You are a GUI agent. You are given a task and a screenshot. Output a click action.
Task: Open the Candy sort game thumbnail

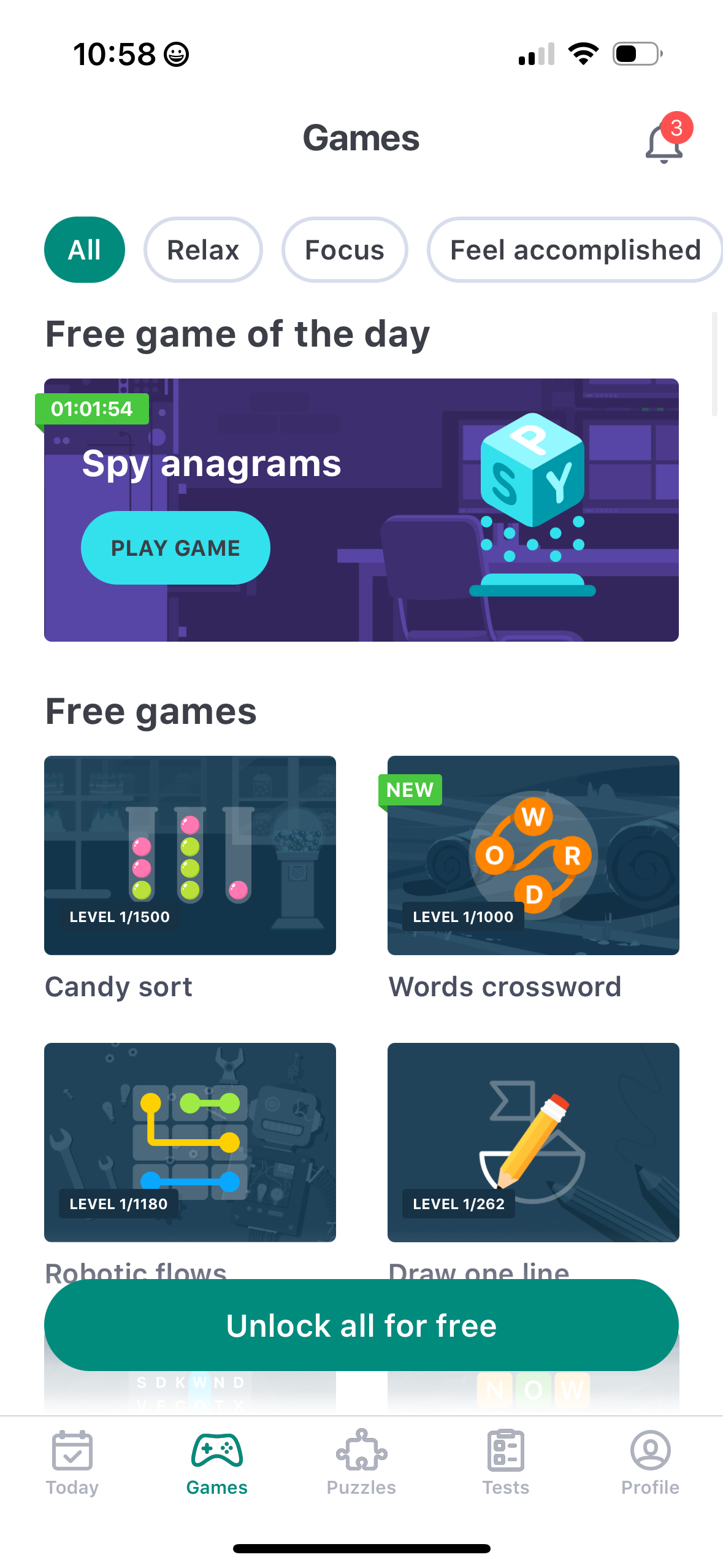pos(190,855)
